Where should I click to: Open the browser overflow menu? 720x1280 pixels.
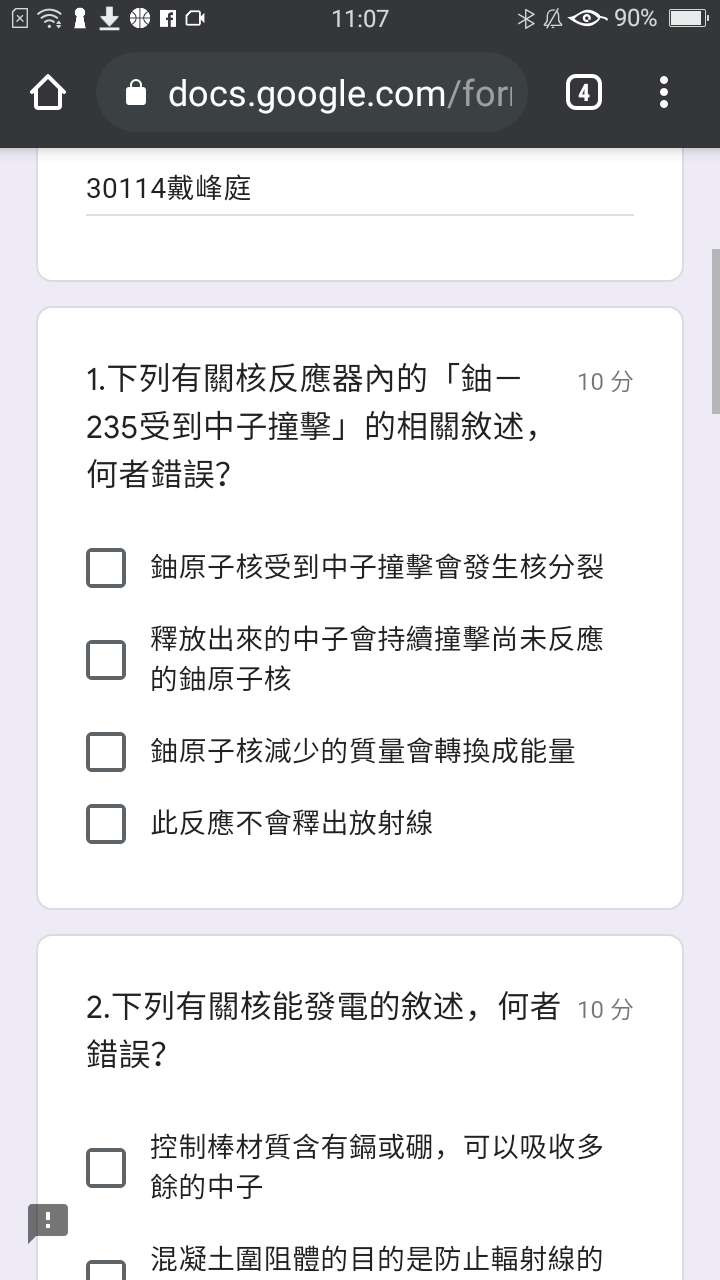click(664, 94)
